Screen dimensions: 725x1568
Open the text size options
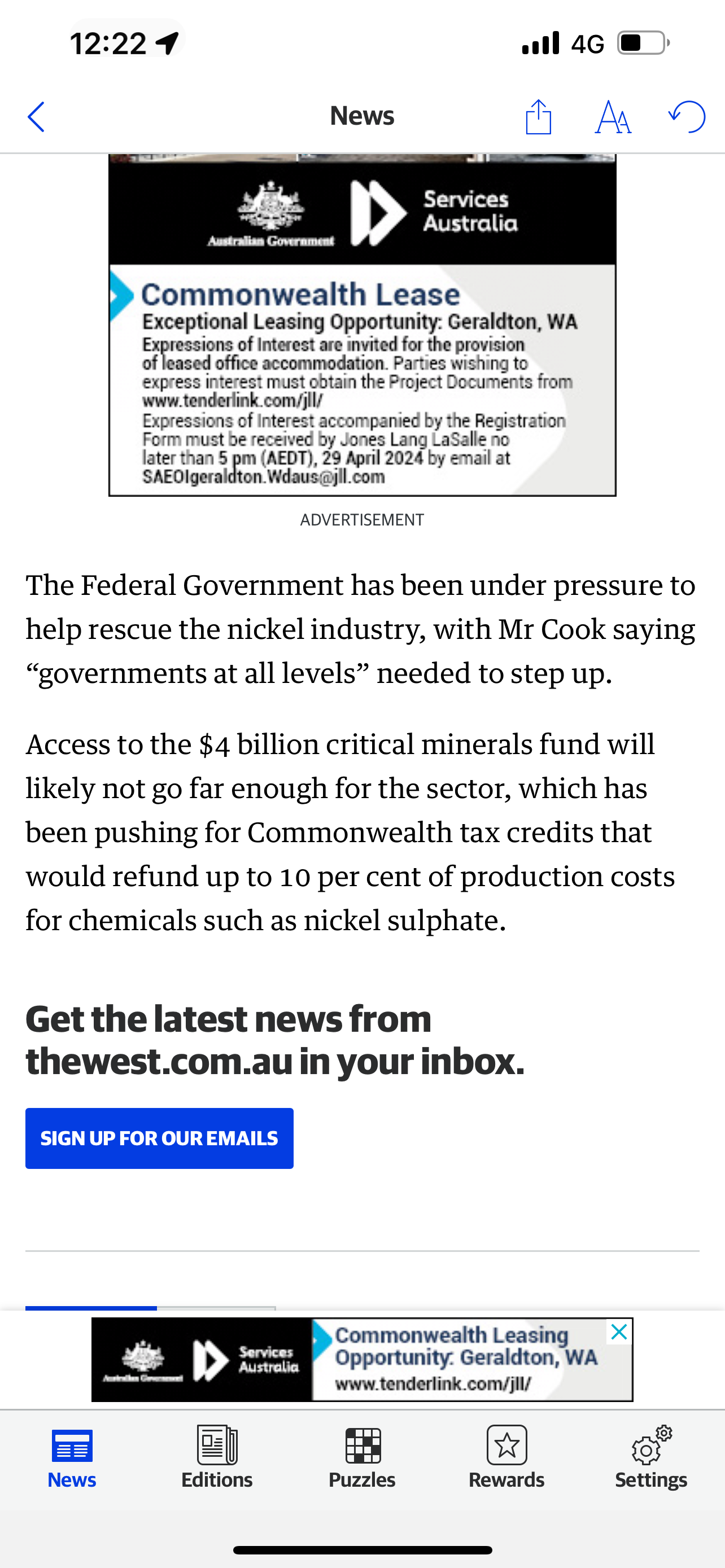[613, 117]
